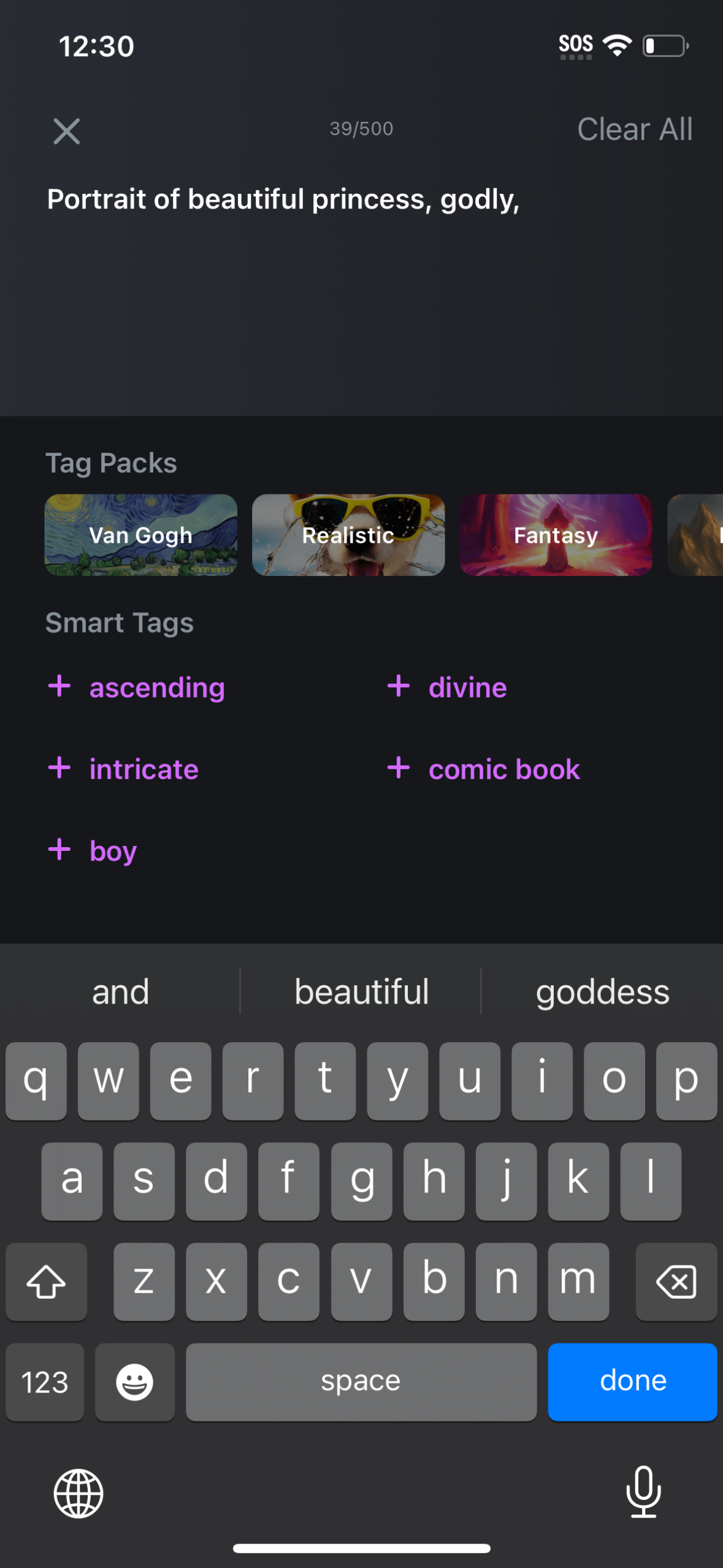Close the prompt editor

pyautogui.click(x=66, y=131)
